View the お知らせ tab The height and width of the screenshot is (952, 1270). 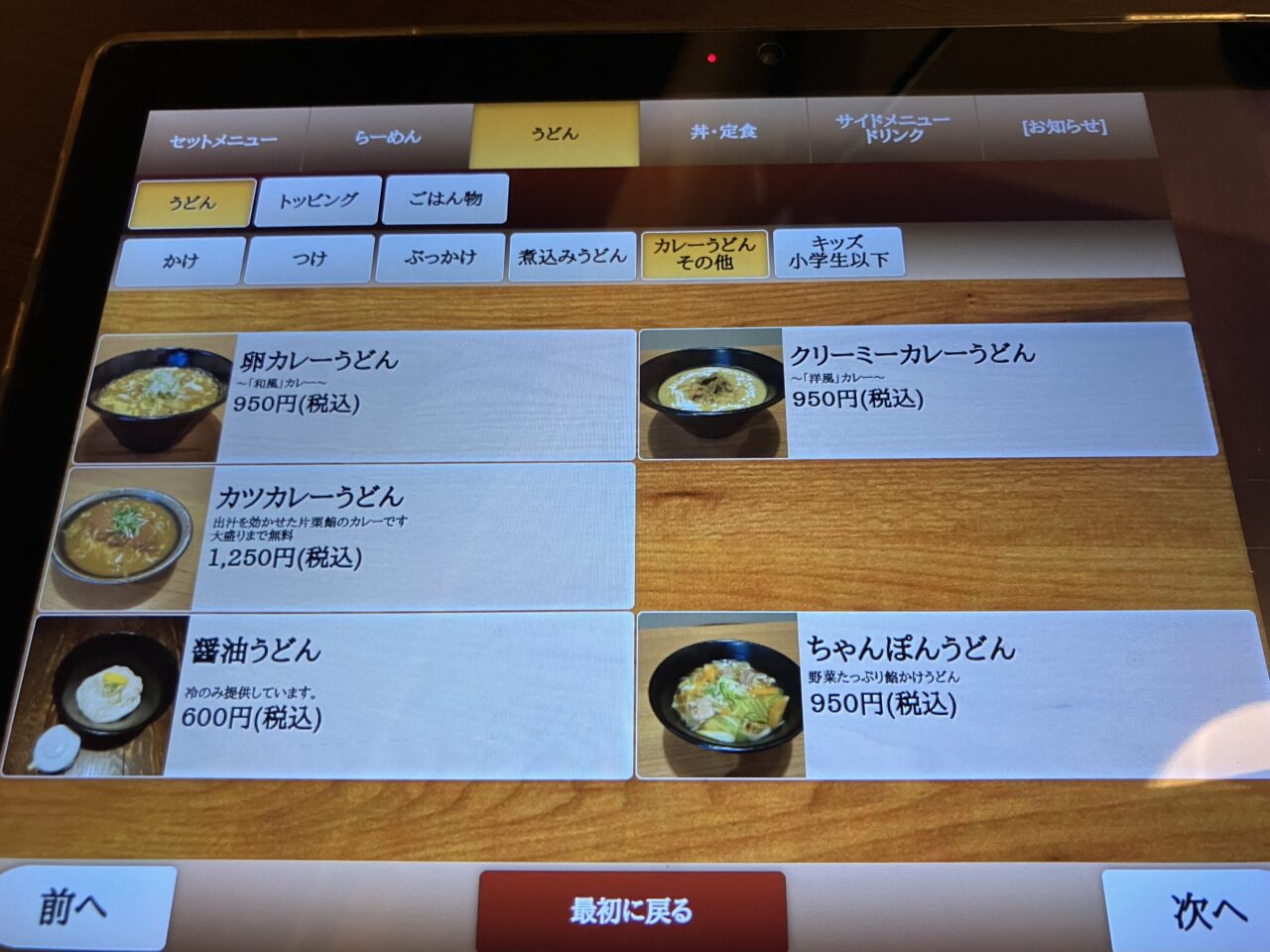1064,126
